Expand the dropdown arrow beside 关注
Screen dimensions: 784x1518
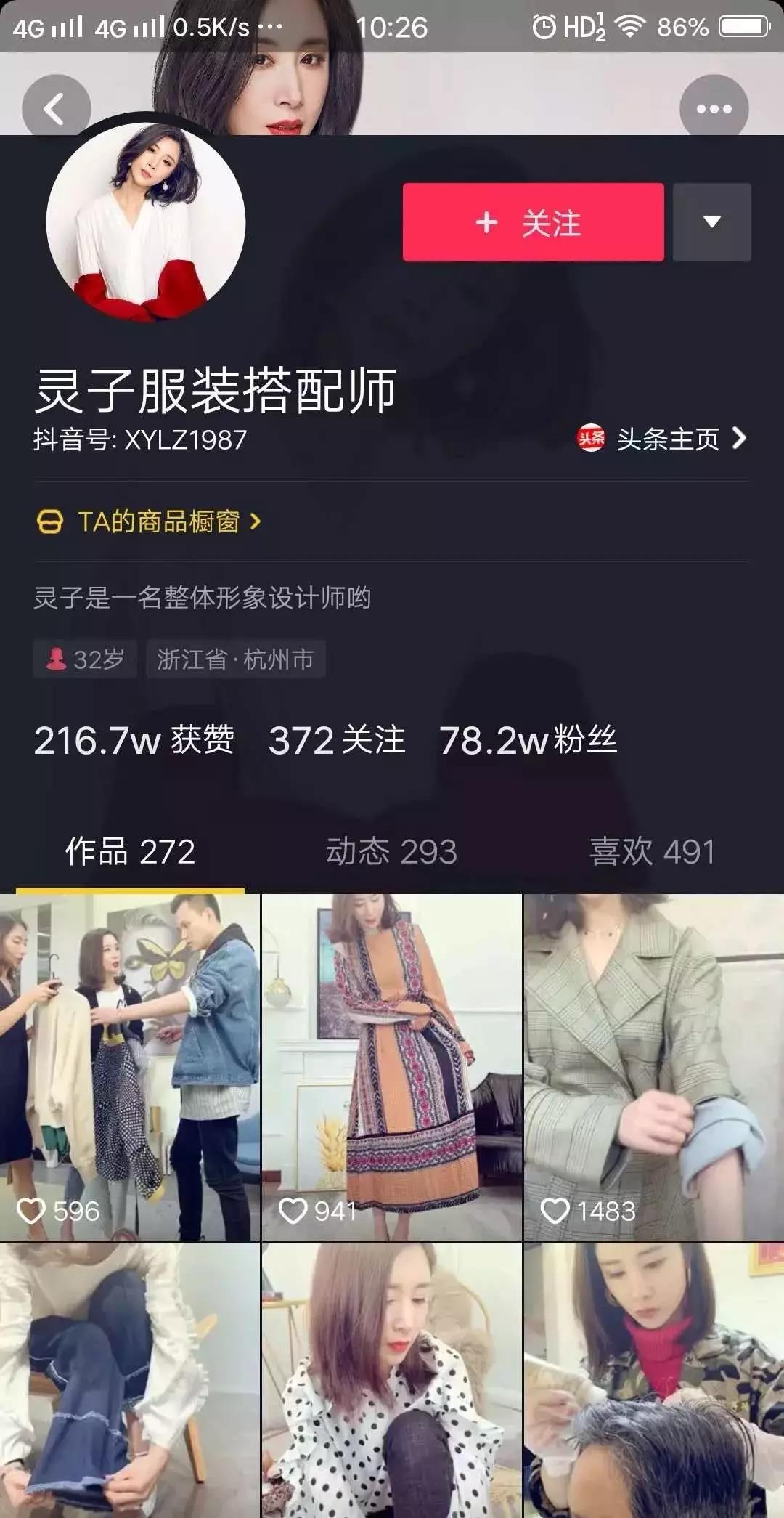(x=711, y=222)
